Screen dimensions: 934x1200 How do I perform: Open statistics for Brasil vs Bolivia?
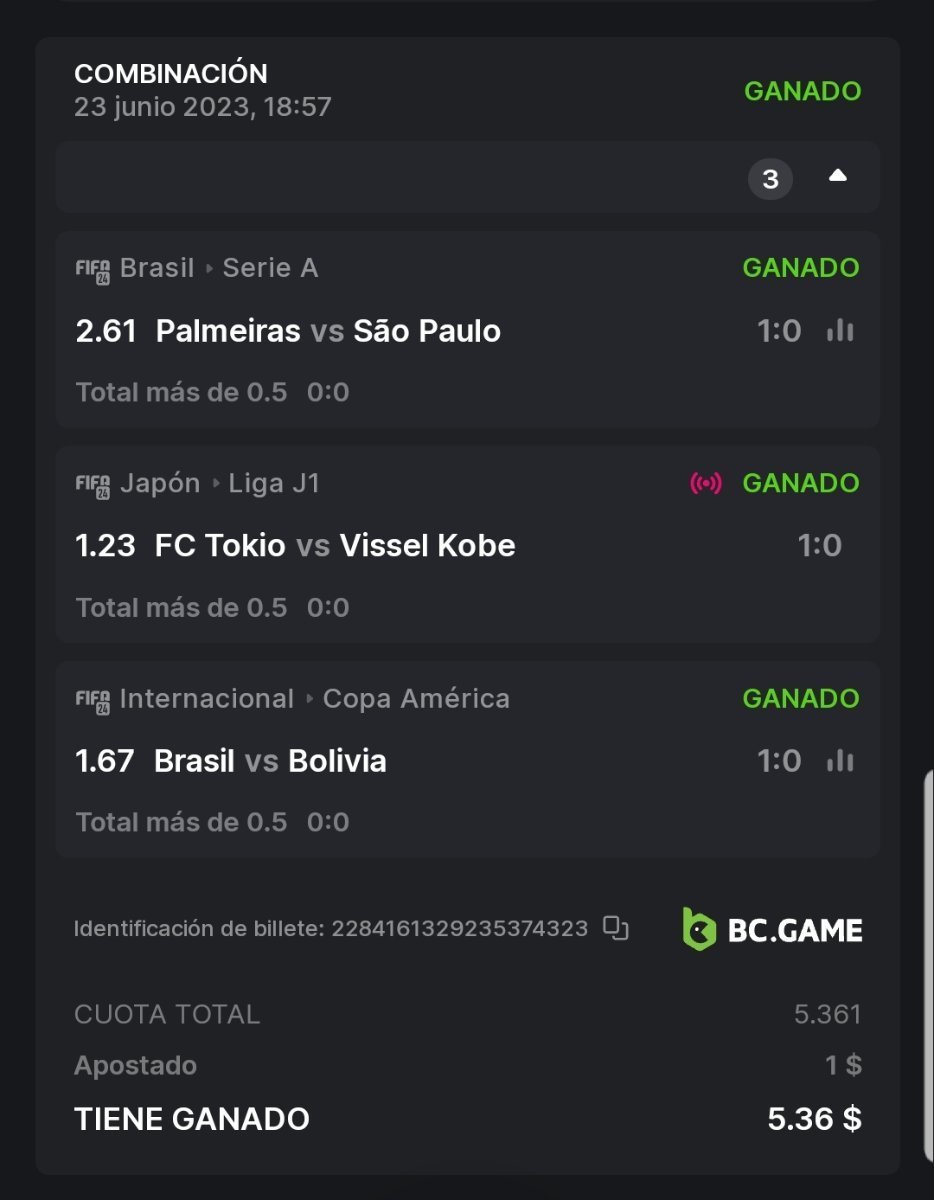click(x=840, y=761)
